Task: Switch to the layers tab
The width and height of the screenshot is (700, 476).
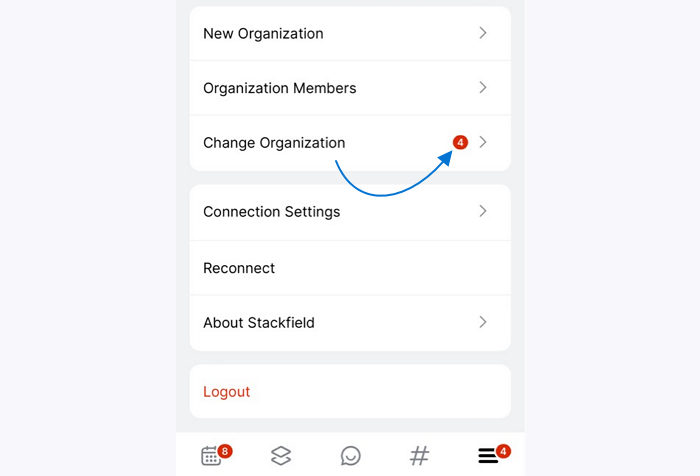Action: click(x=281, y=456)
